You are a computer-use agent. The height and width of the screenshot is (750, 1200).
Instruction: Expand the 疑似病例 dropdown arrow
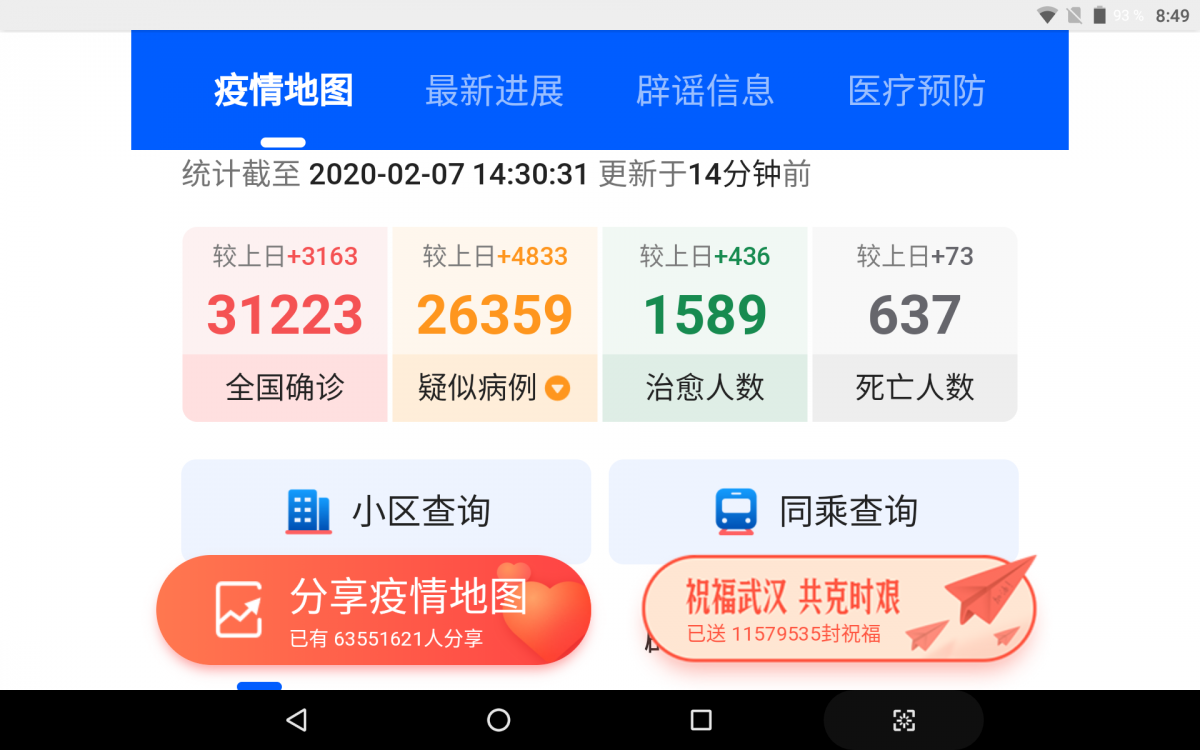coord(557,388)
